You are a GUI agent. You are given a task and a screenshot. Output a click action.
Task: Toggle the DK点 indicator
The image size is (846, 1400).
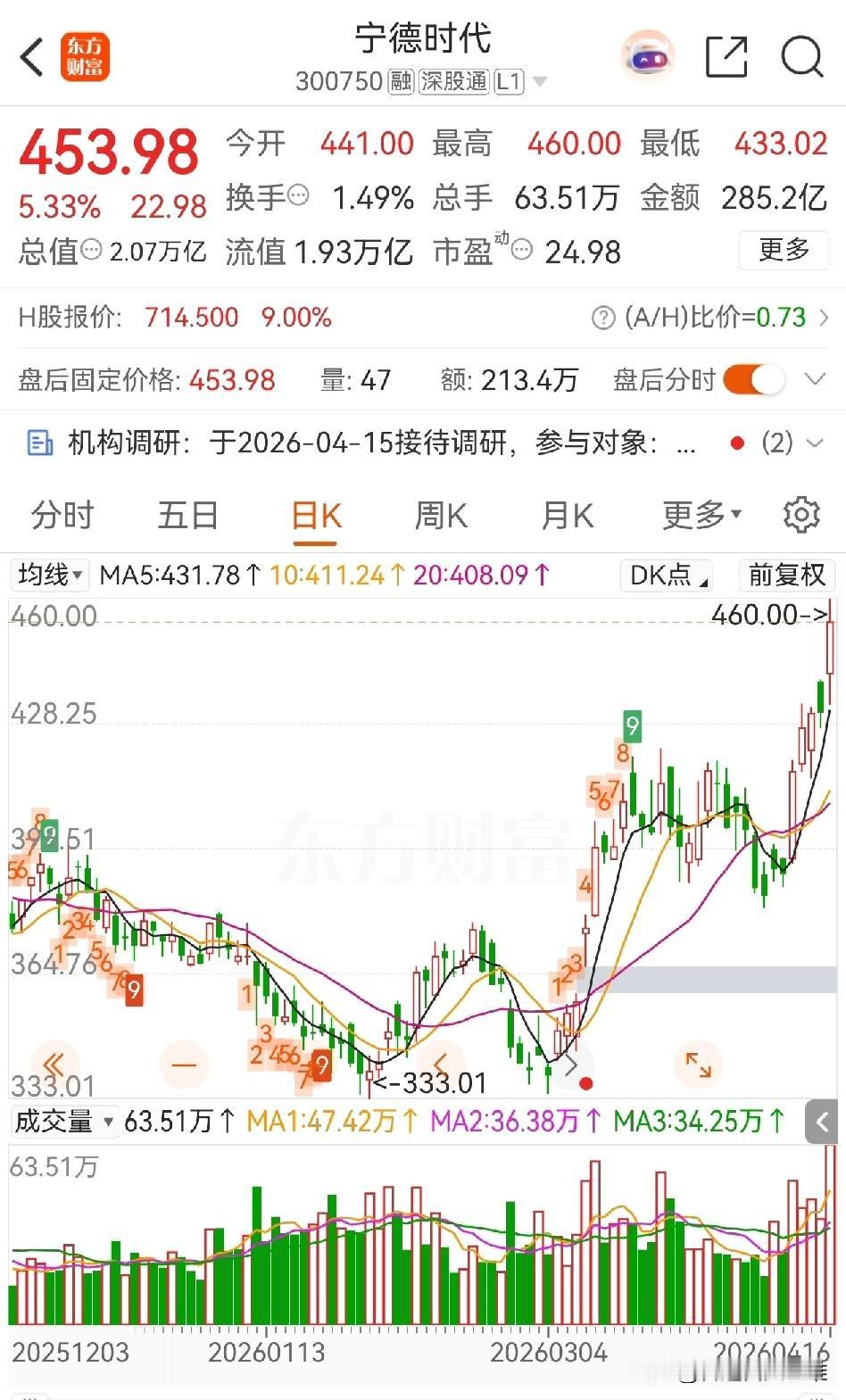tap(663, 576)
